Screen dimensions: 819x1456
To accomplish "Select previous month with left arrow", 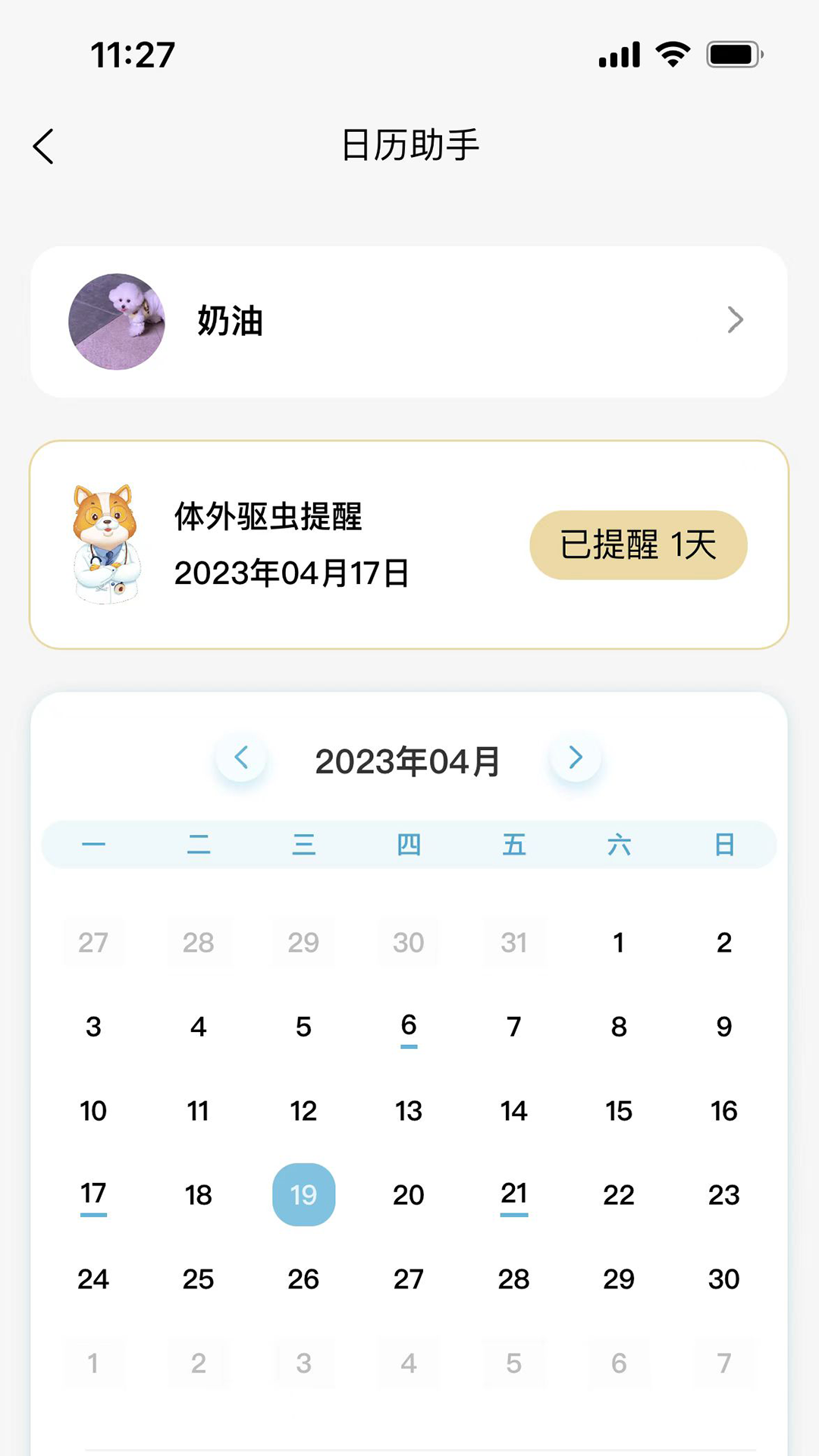I will tap(241, 758).
